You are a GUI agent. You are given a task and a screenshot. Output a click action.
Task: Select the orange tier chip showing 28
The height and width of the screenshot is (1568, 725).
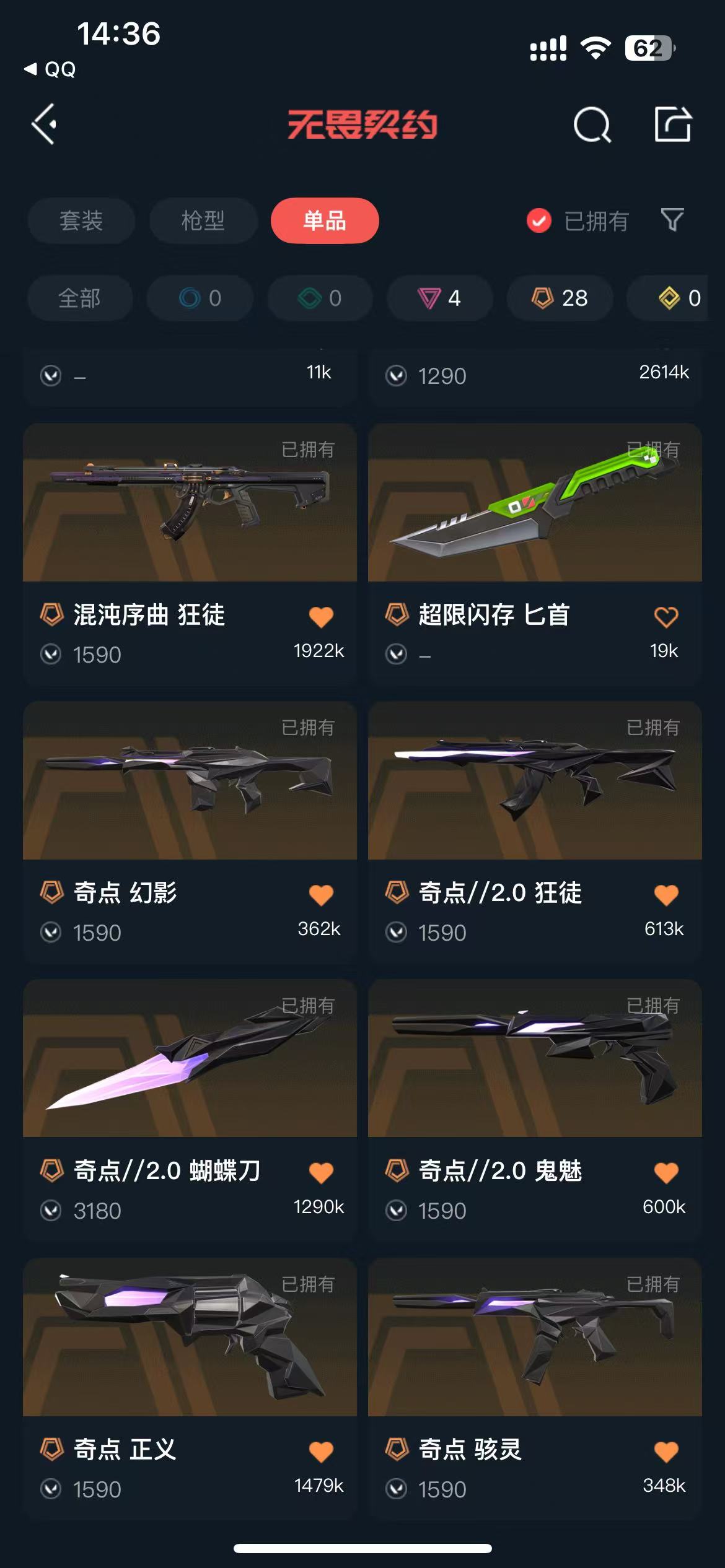tap(560, 298)
